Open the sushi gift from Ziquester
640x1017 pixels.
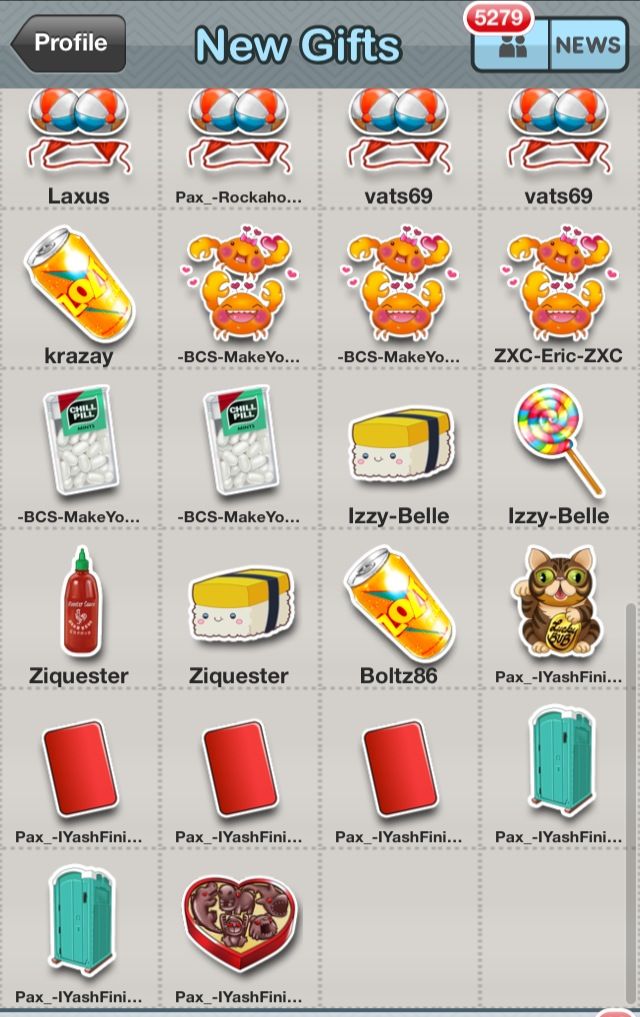(x=239, y=603)
